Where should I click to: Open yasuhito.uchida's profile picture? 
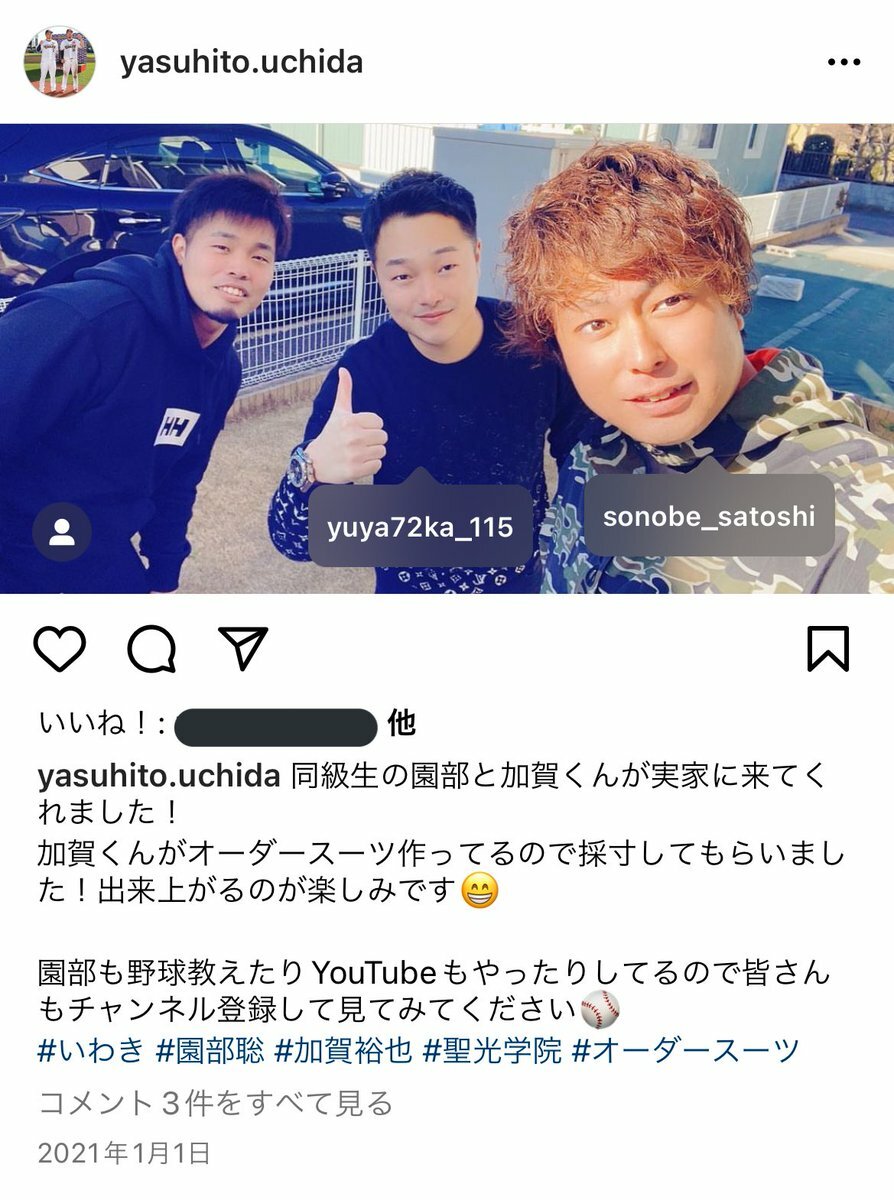point(59,62)
